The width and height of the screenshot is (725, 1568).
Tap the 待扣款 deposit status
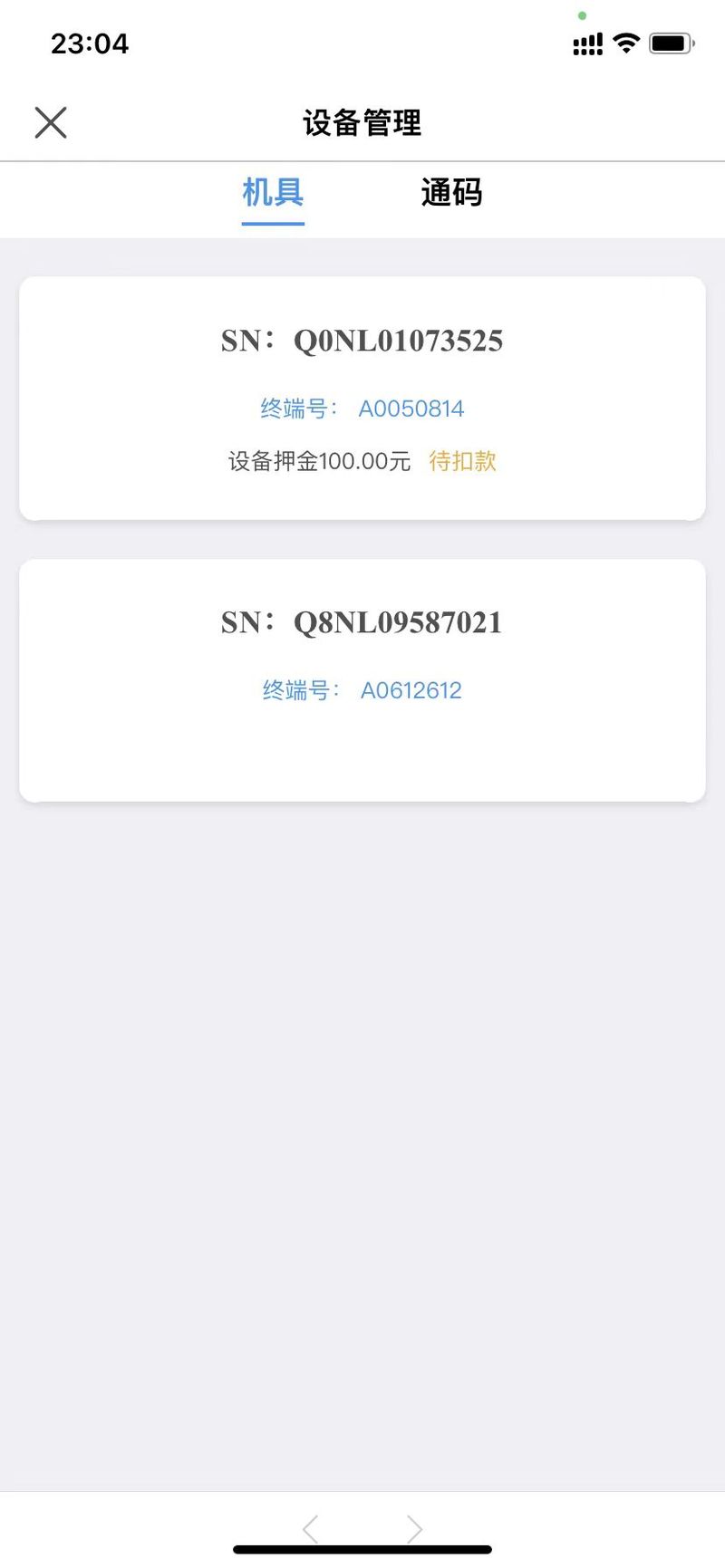pyautogui.click(x=462, y=461)
